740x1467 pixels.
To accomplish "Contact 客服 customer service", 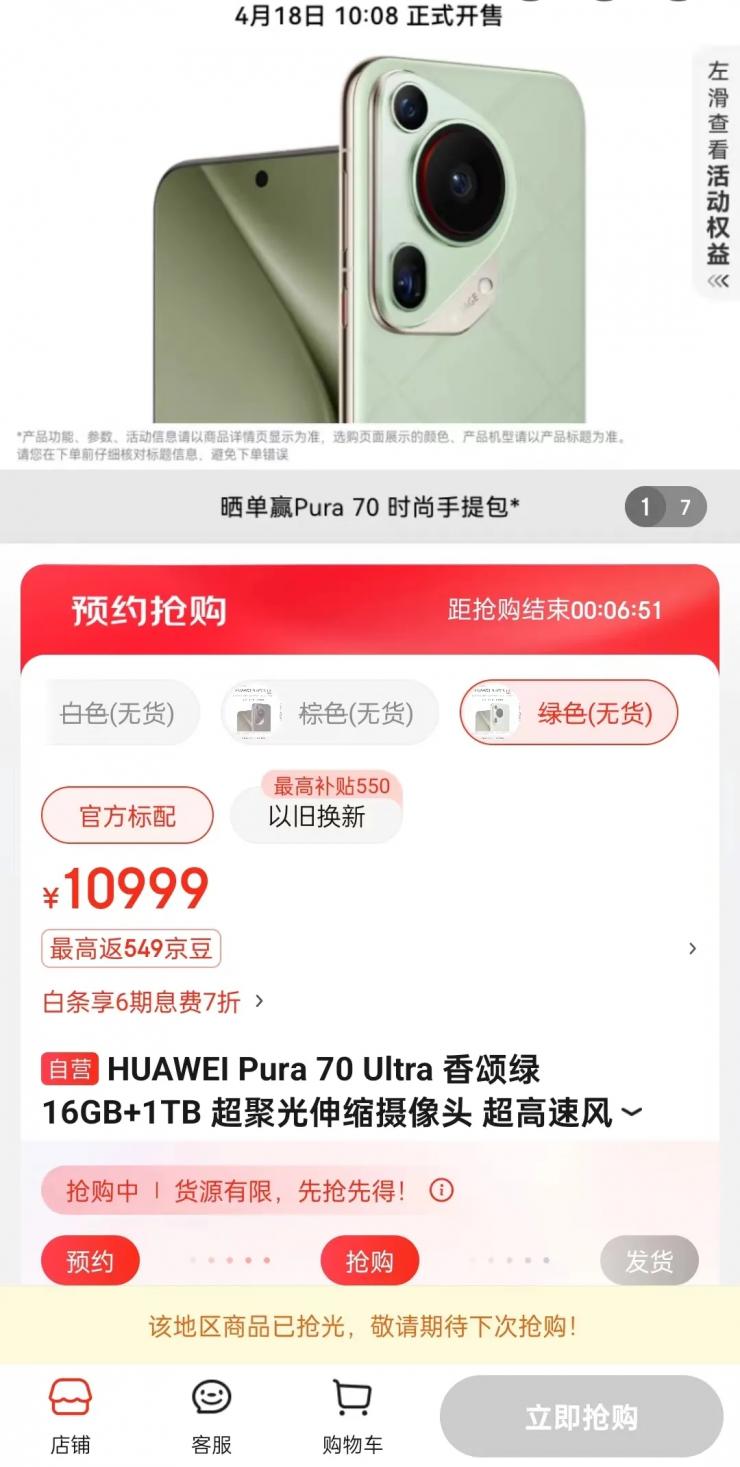I will tap(211, 1416).
